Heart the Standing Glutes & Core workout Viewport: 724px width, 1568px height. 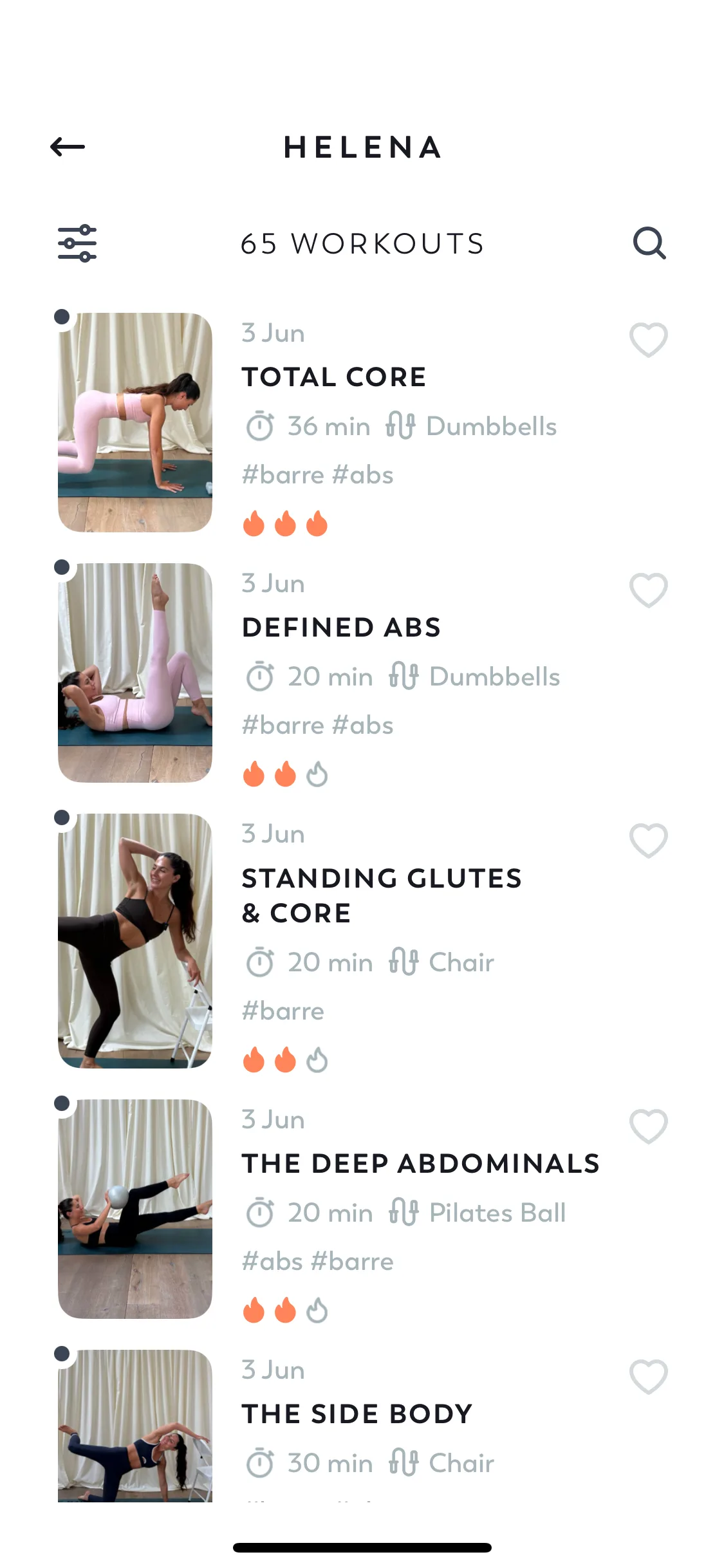click(648, 840)
